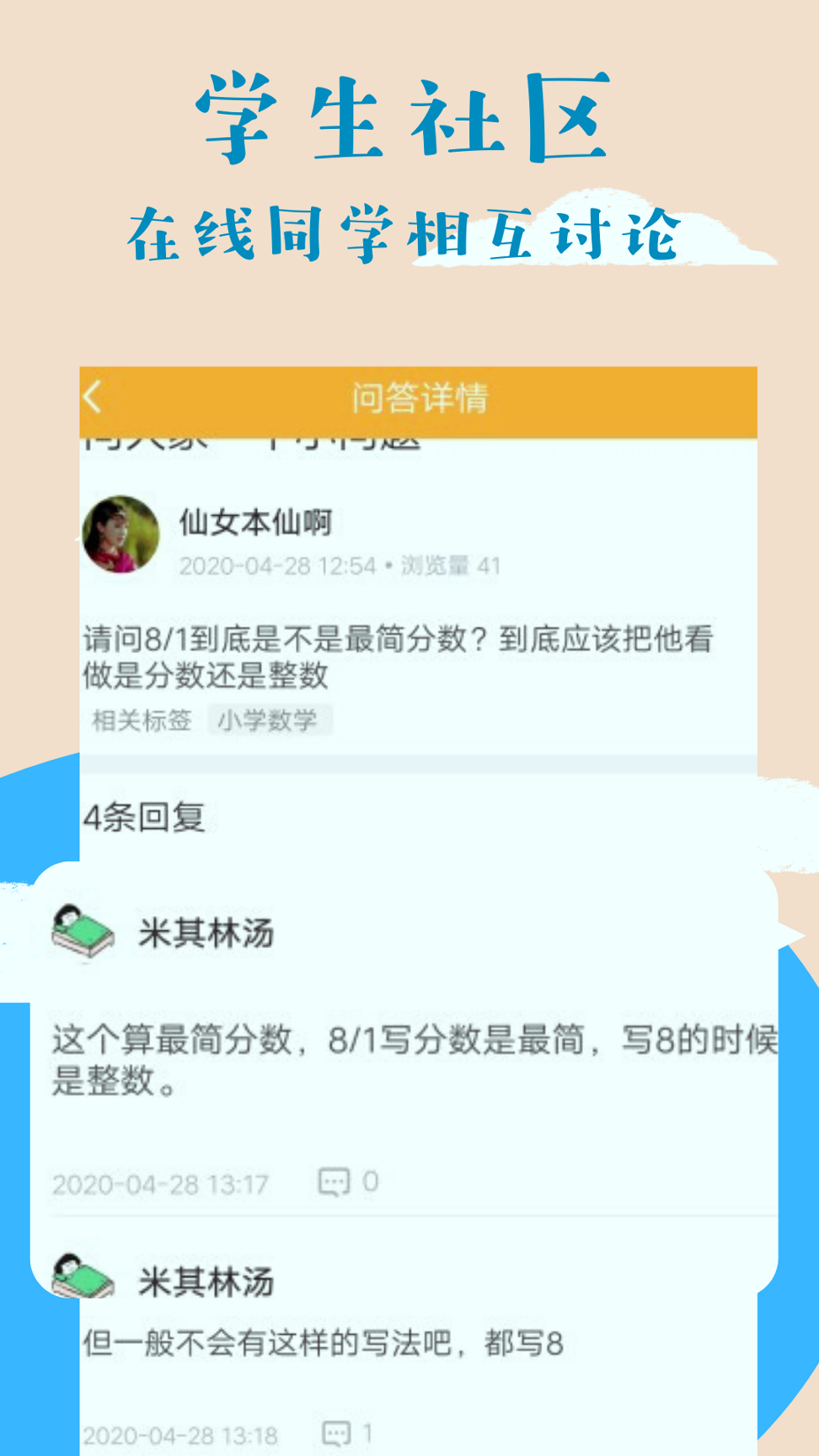
Task: Collapse the first reply from 米其林汤
Action: tap(404, 1057)
